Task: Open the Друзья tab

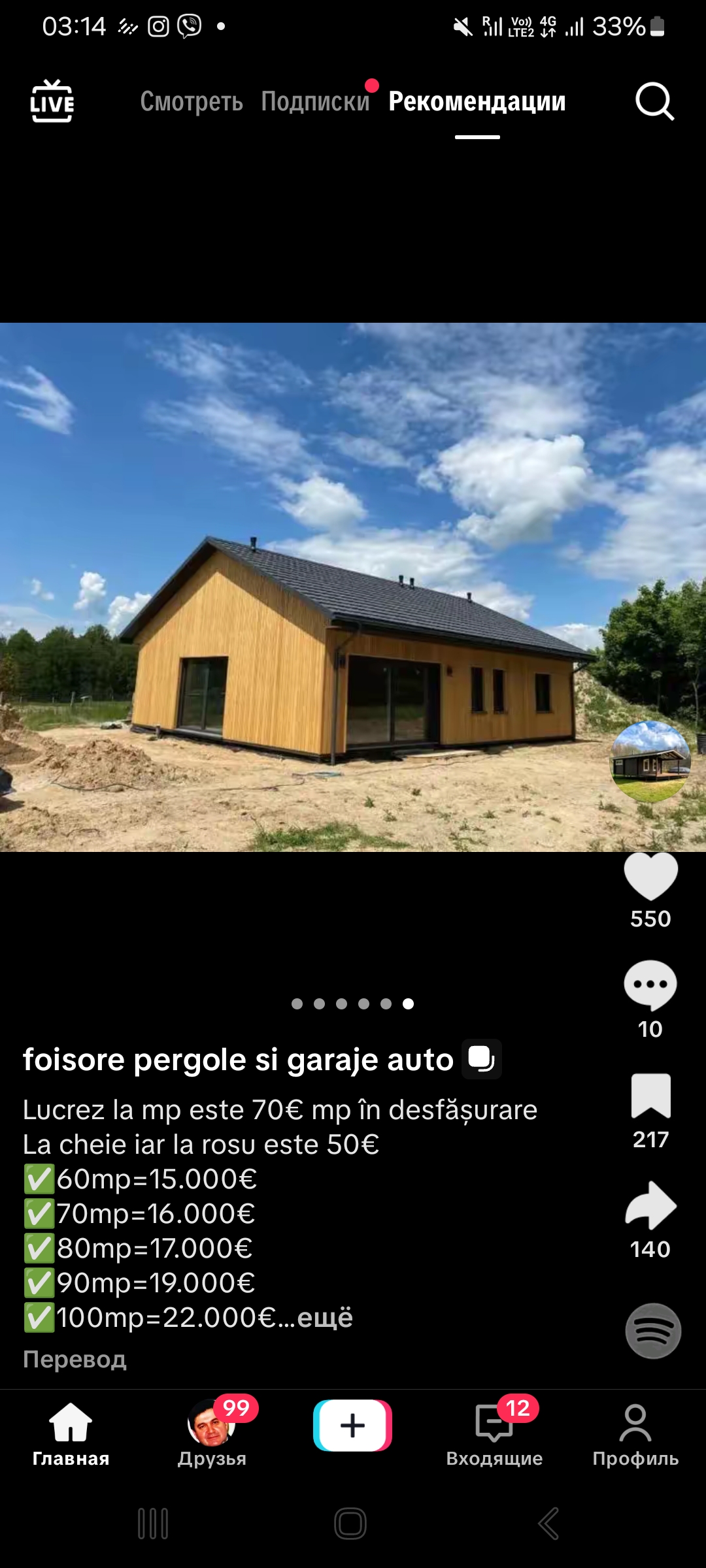Action: coord(212,1434)
